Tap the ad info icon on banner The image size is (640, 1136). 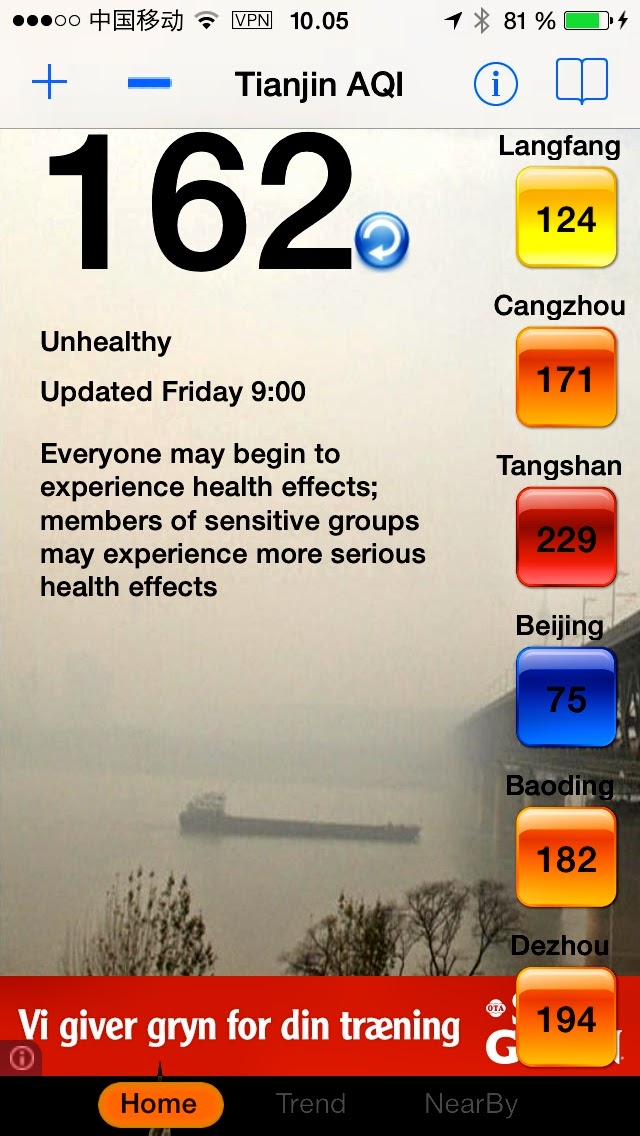pyautogui.click(x=21, y=1057)
